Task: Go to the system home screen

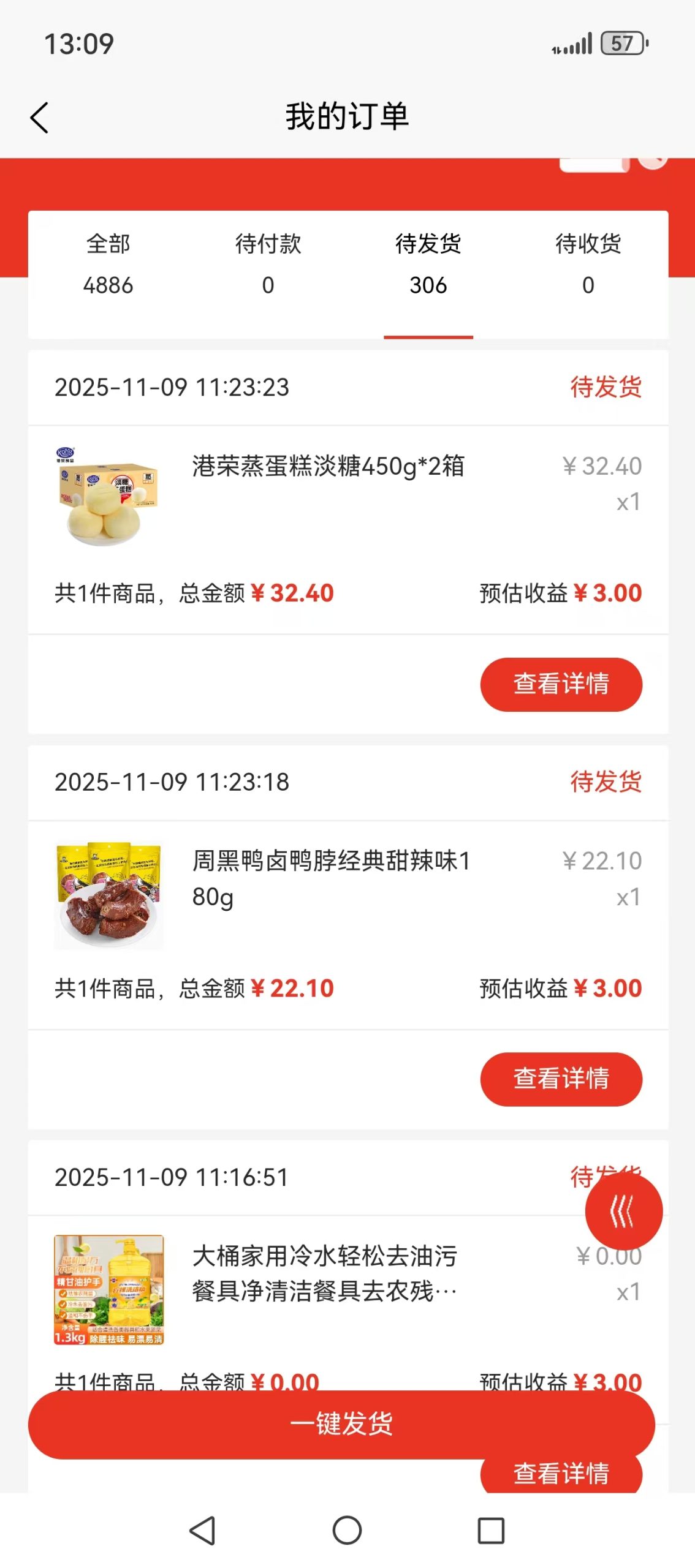Action: (x=347, y=1530)
